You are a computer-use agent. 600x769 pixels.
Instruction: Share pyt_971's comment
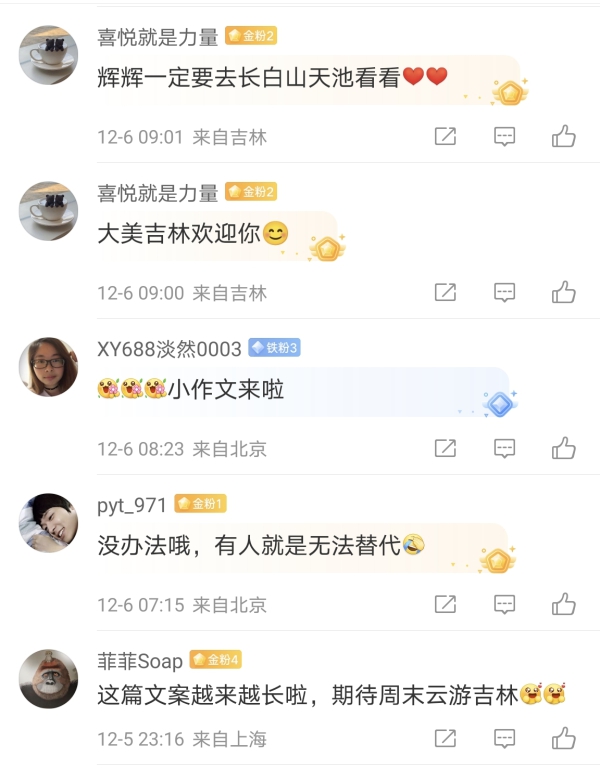point(445,604)
